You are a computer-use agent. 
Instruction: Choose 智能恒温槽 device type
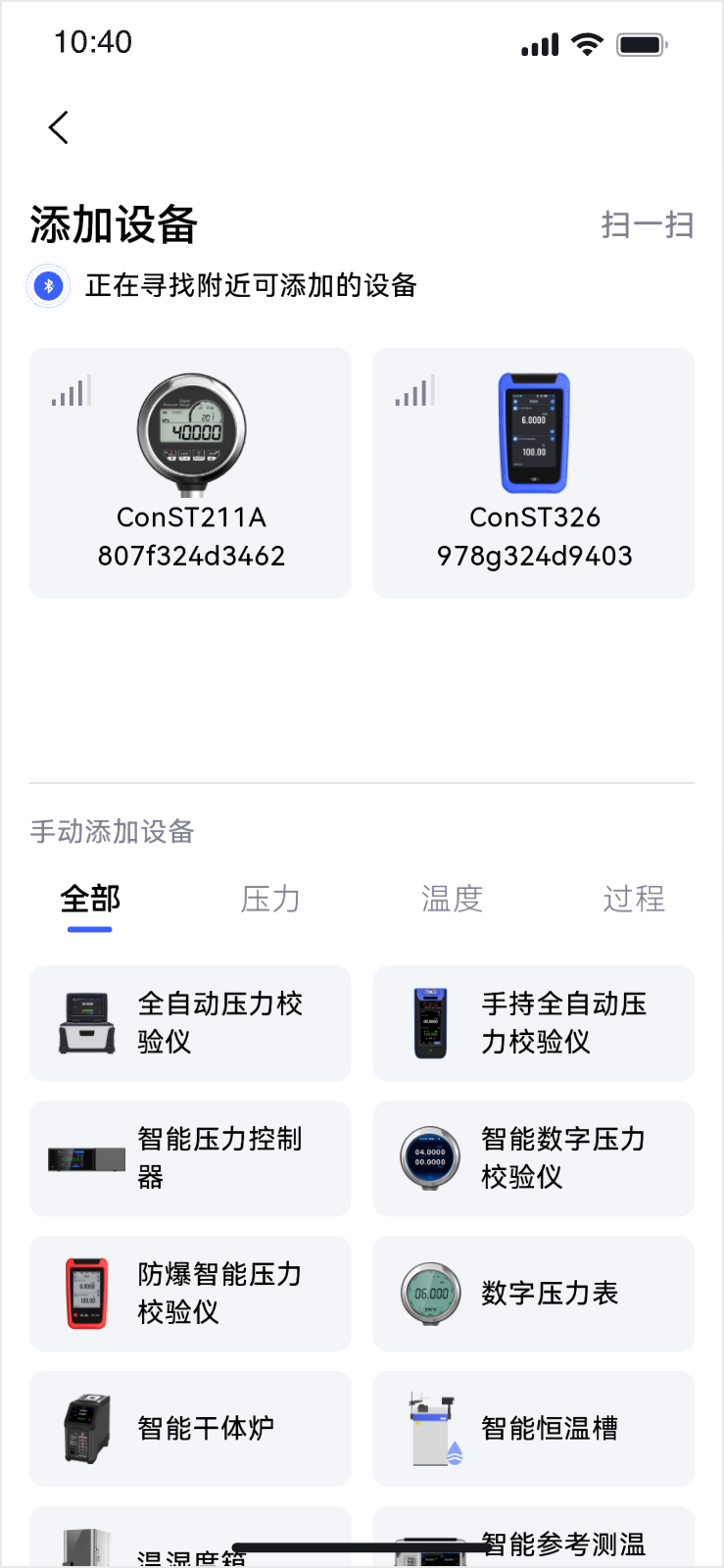(x=534, y=1429)
